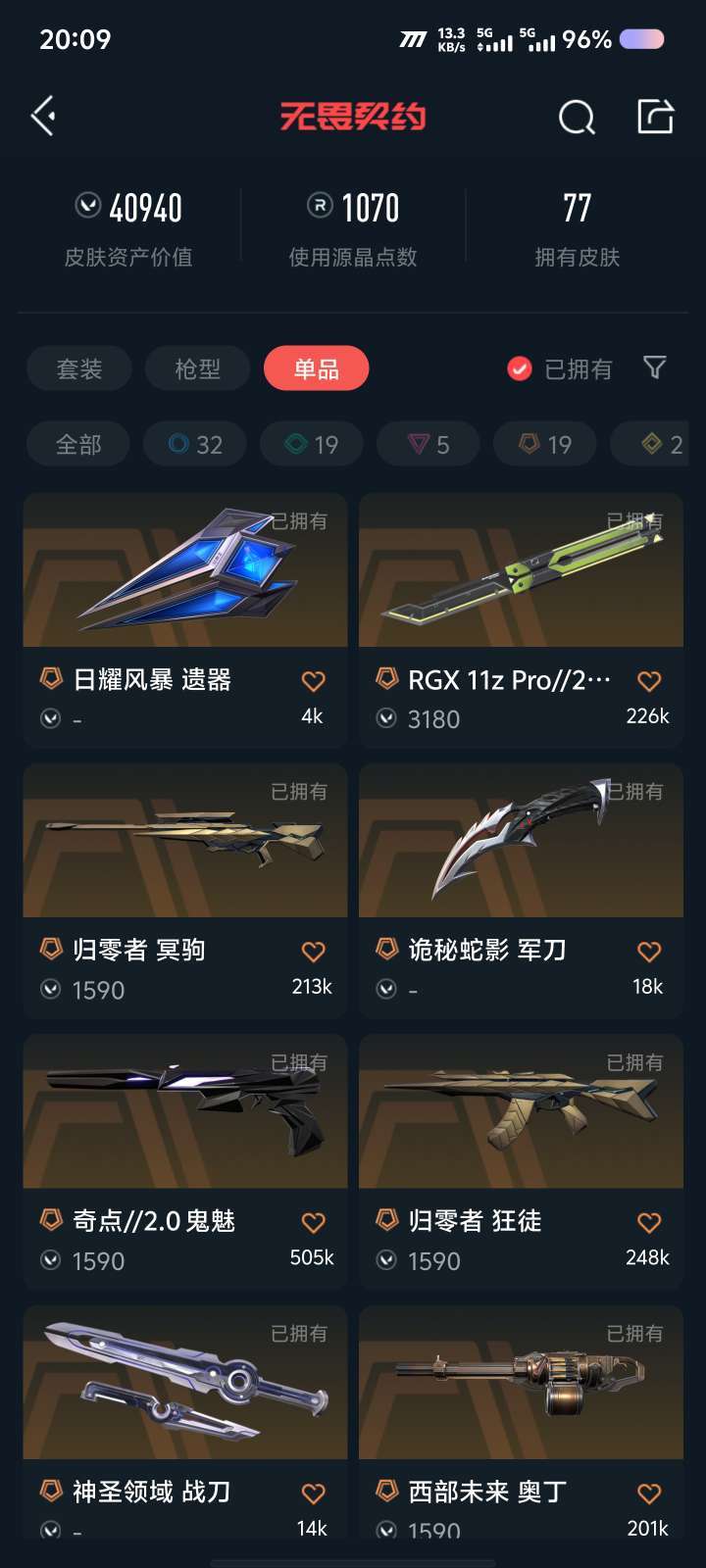Select the 全部 chip
This screenshot has height=1568, width=706.
tap(79, 444)
